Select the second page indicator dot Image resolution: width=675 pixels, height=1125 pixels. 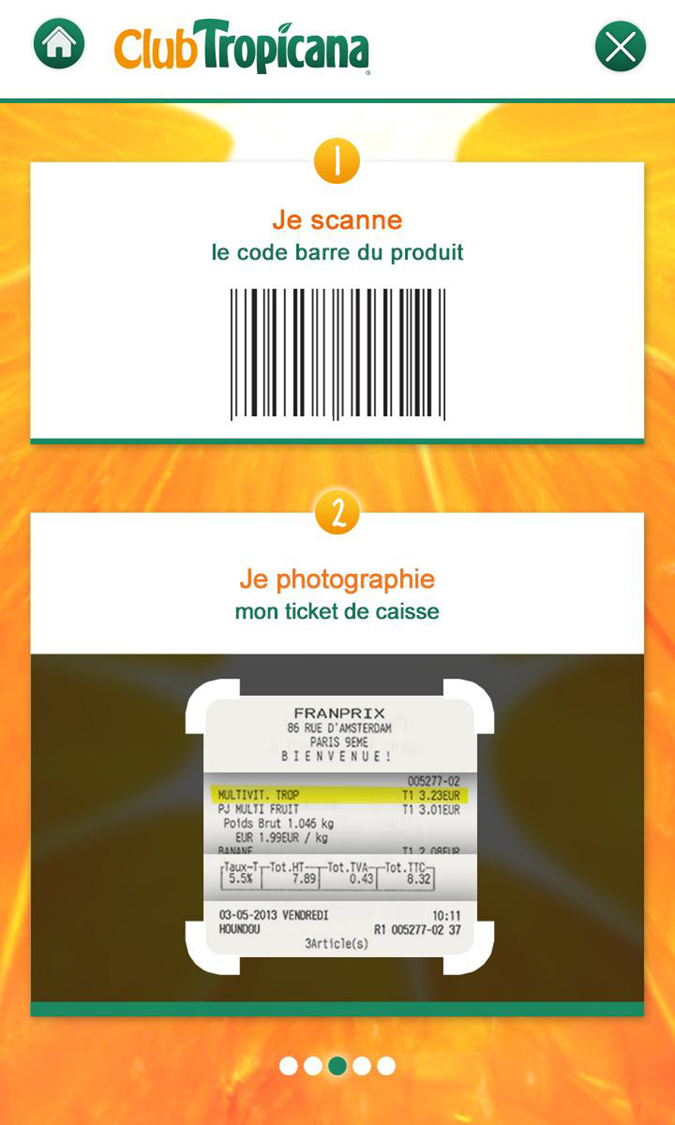tap(312, 1066)
